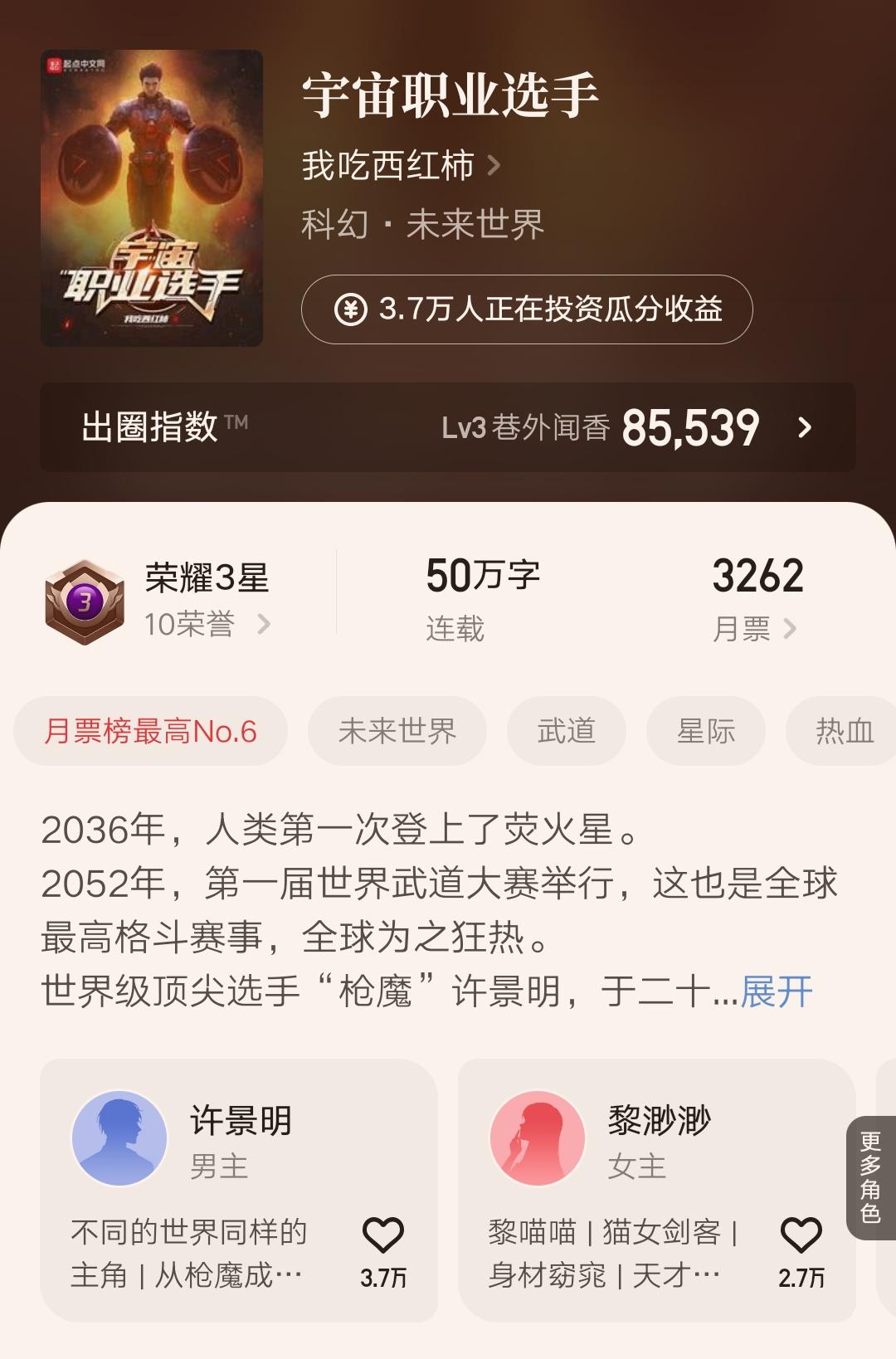
Task: Like the character 许景明
Action: click(x=383, y=1238)
